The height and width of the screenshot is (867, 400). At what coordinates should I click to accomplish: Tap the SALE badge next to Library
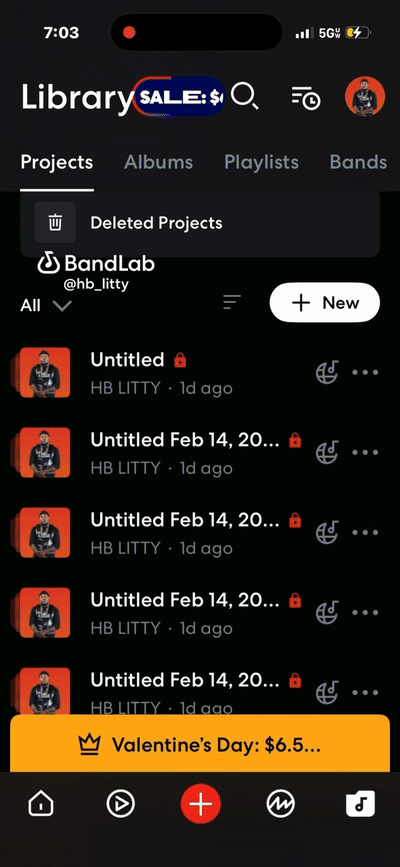pyautogui.click(x=180, y=97)
